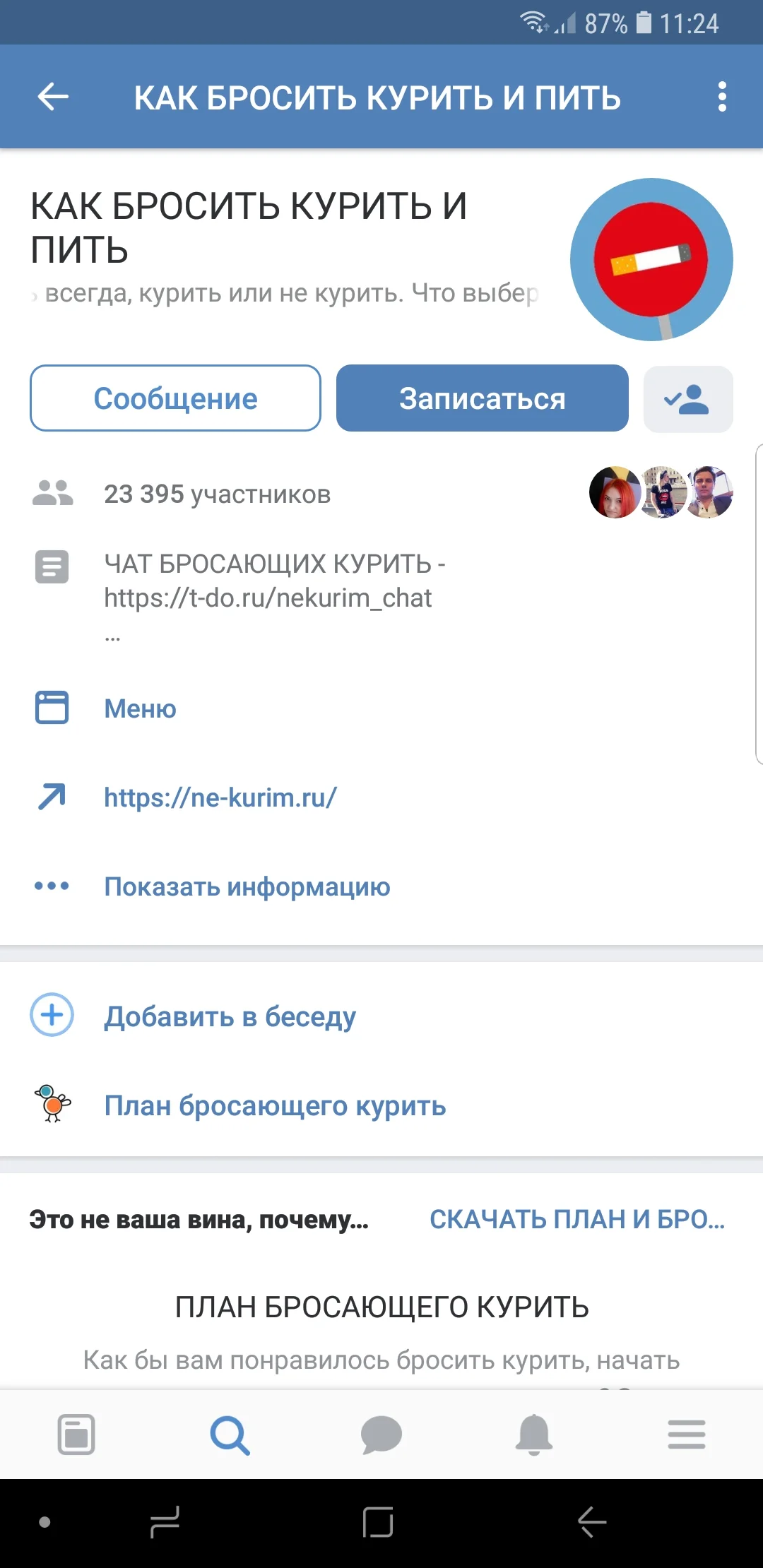Viewport: 763px width, 1568px height.
Task: Open the search tab in bottom navigation
Action: click(x=229, y=1435)
